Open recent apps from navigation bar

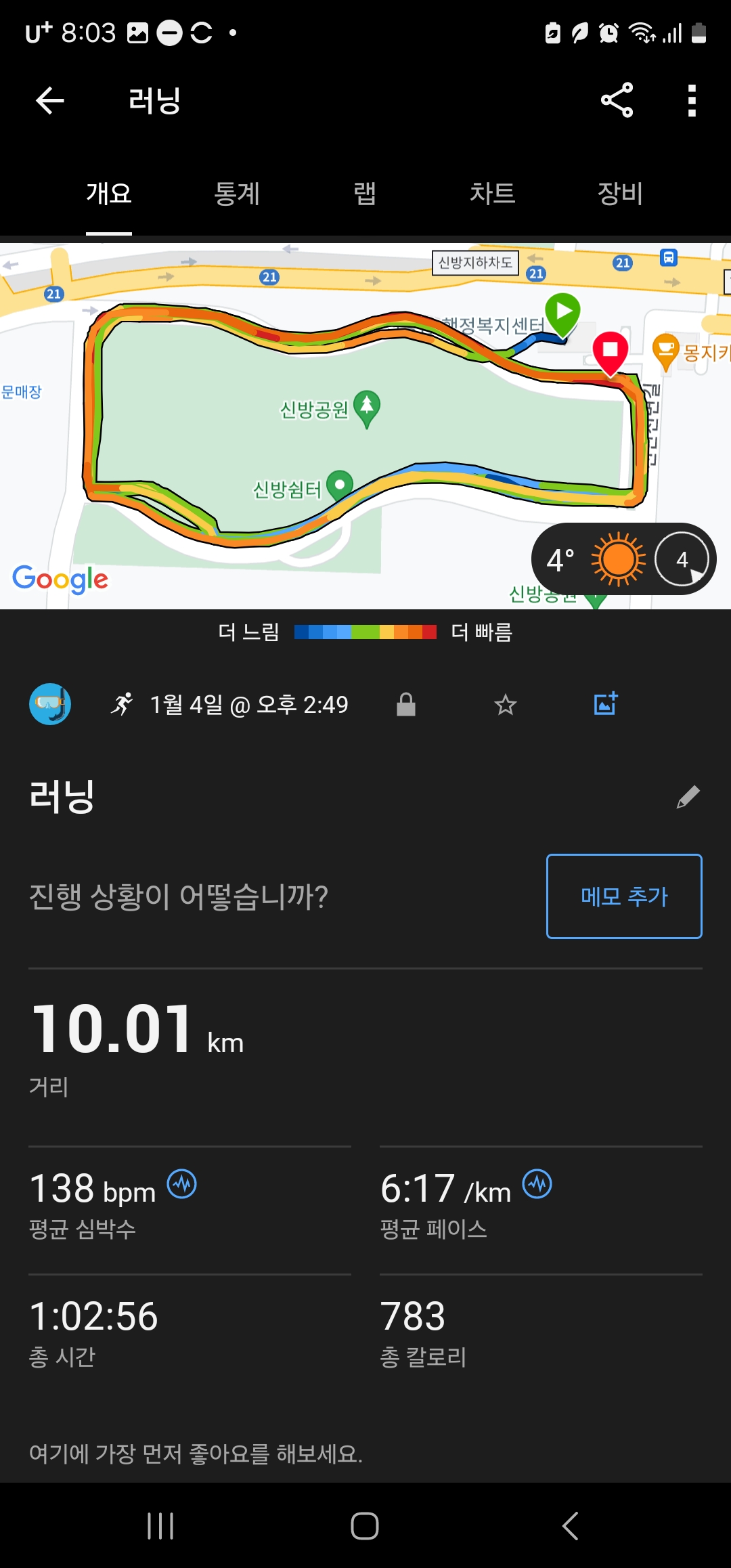160,1526
